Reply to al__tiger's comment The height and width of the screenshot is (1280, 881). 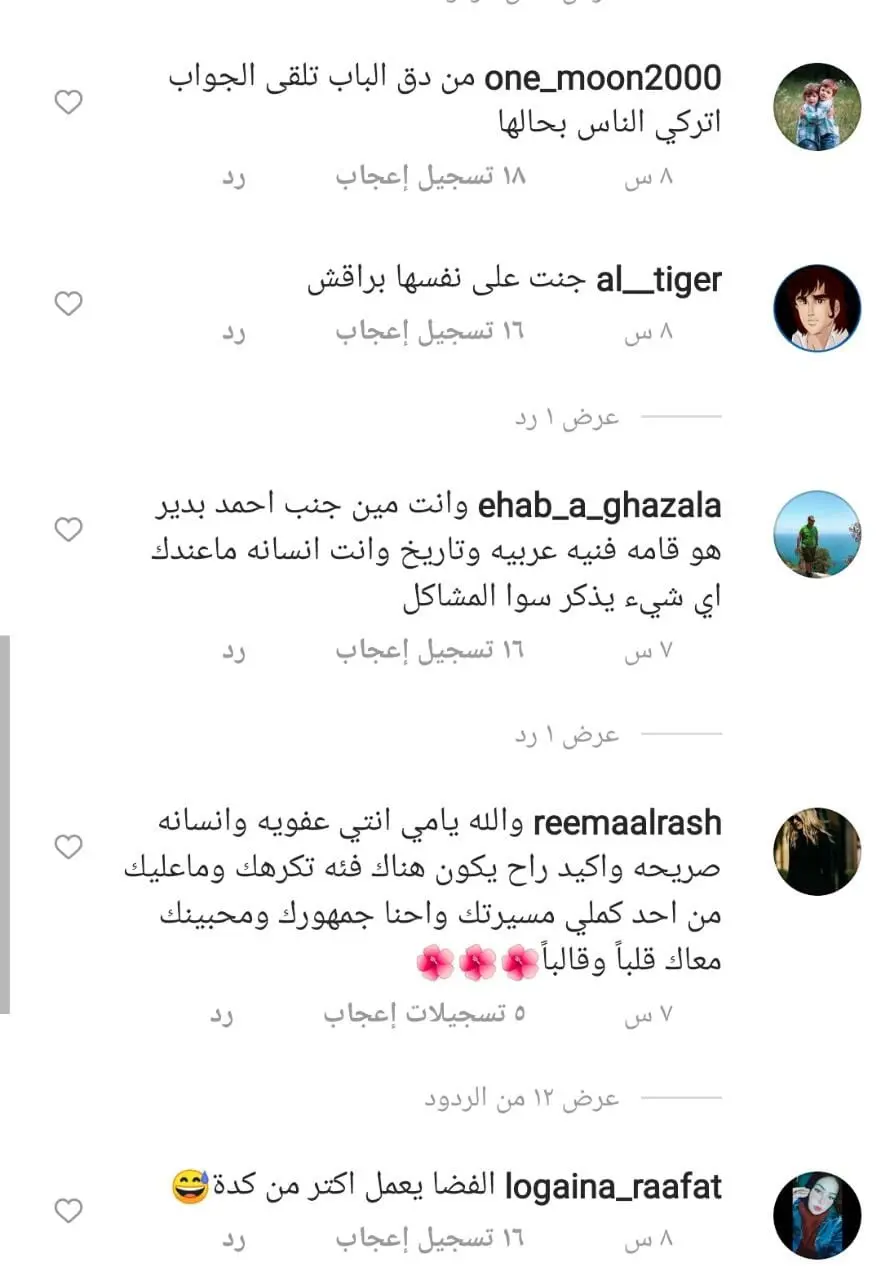click(233, 331)
